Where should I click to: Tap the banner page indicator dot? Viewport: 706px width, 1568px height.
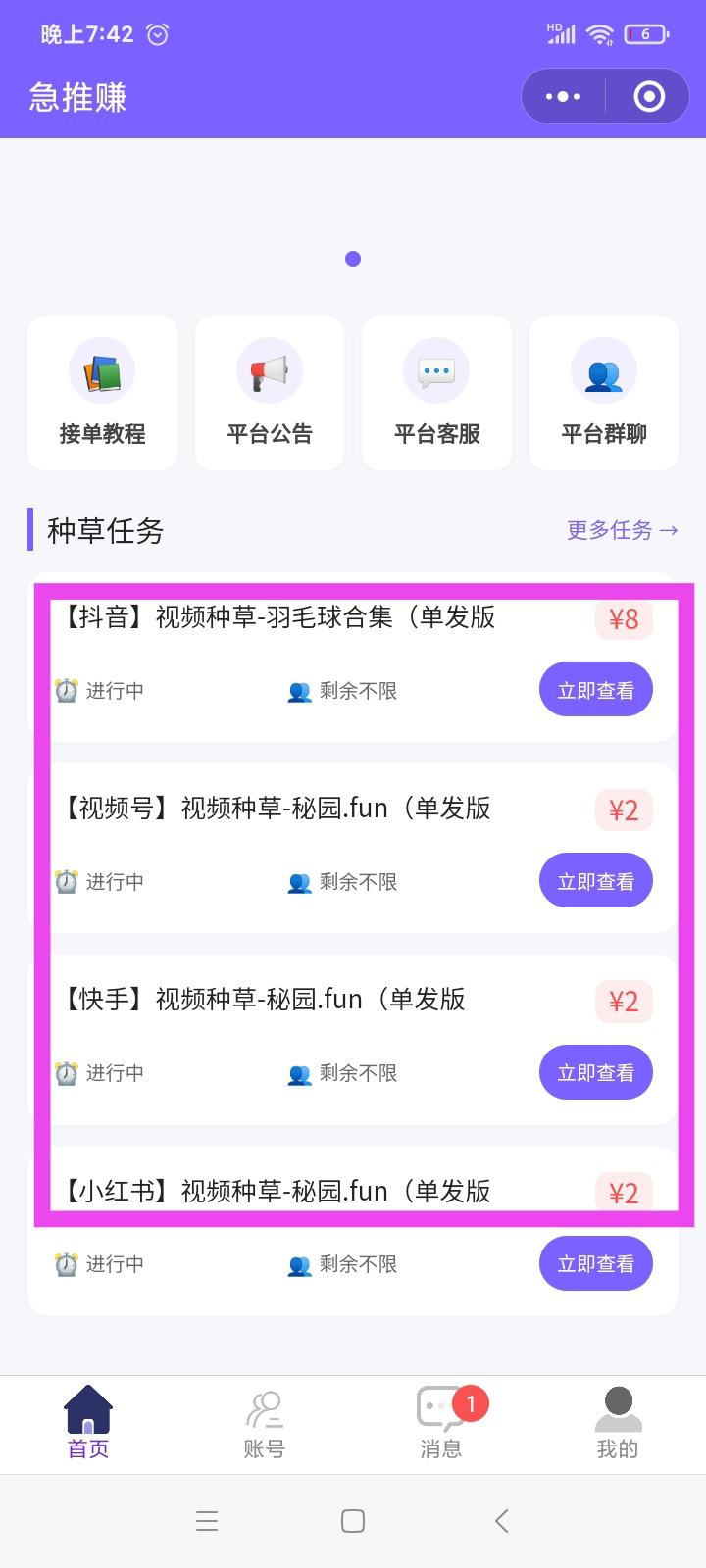(x=353, y=259)
